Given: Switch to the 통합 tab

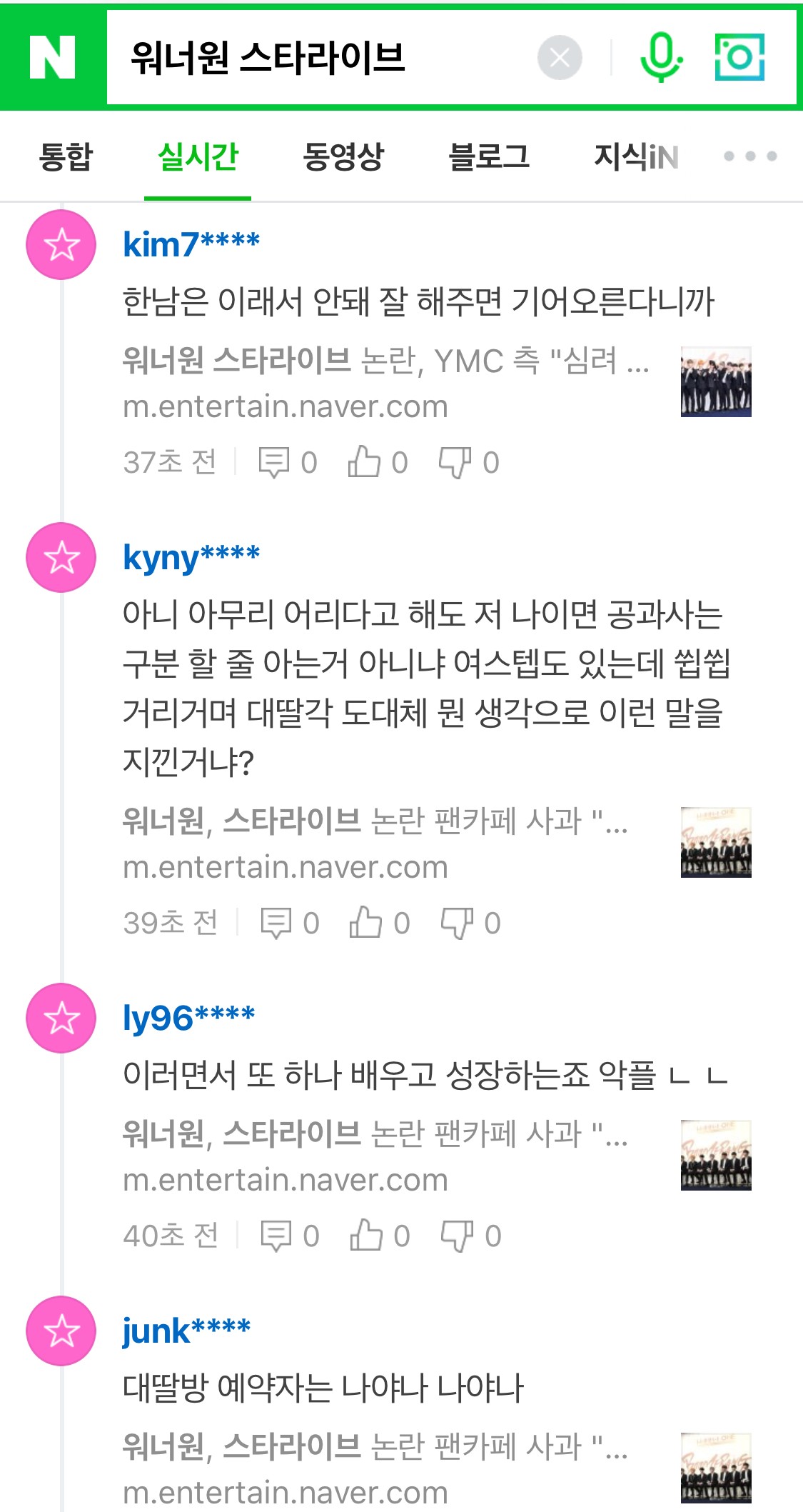Looking at the screenshot, I should 66,157.
